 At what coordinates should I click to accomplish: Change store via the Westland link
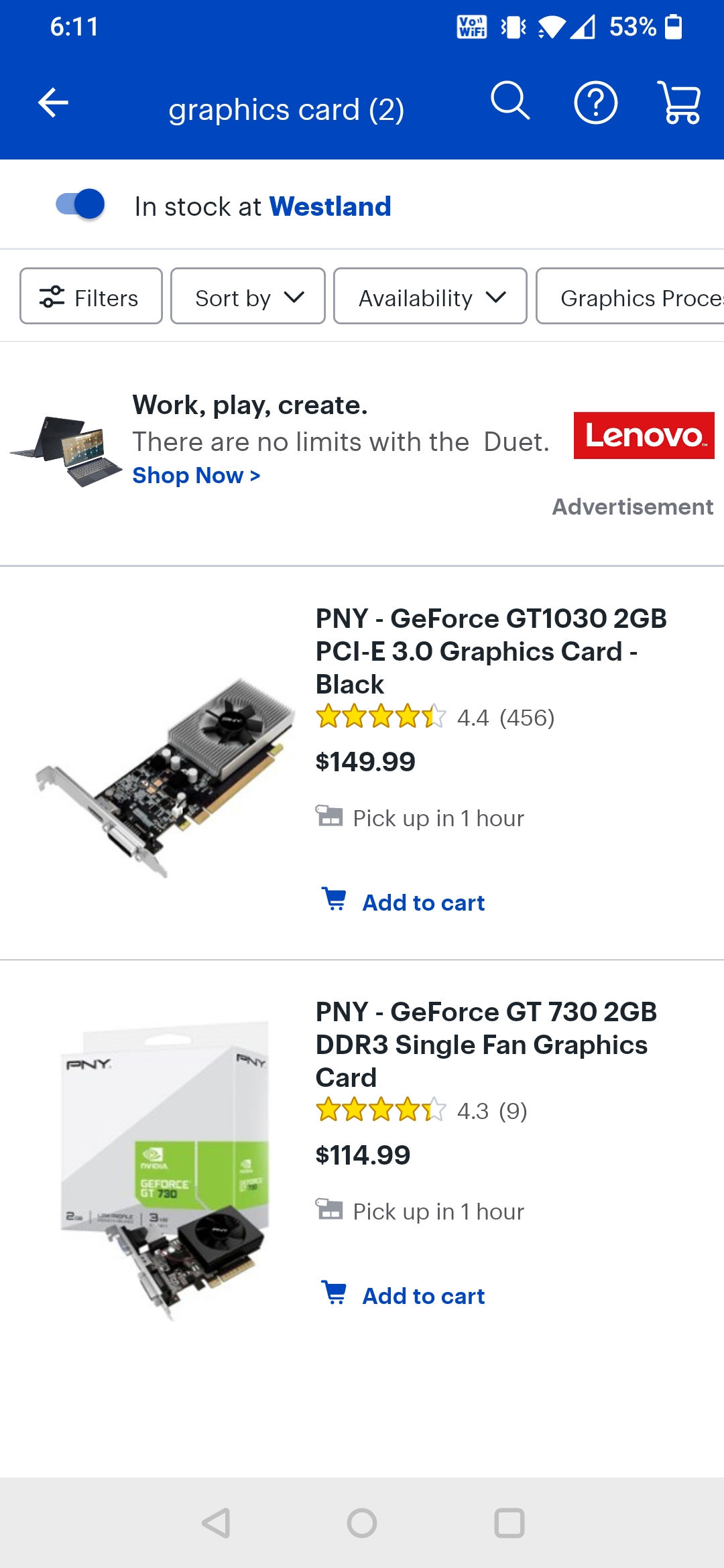(330, 206)
